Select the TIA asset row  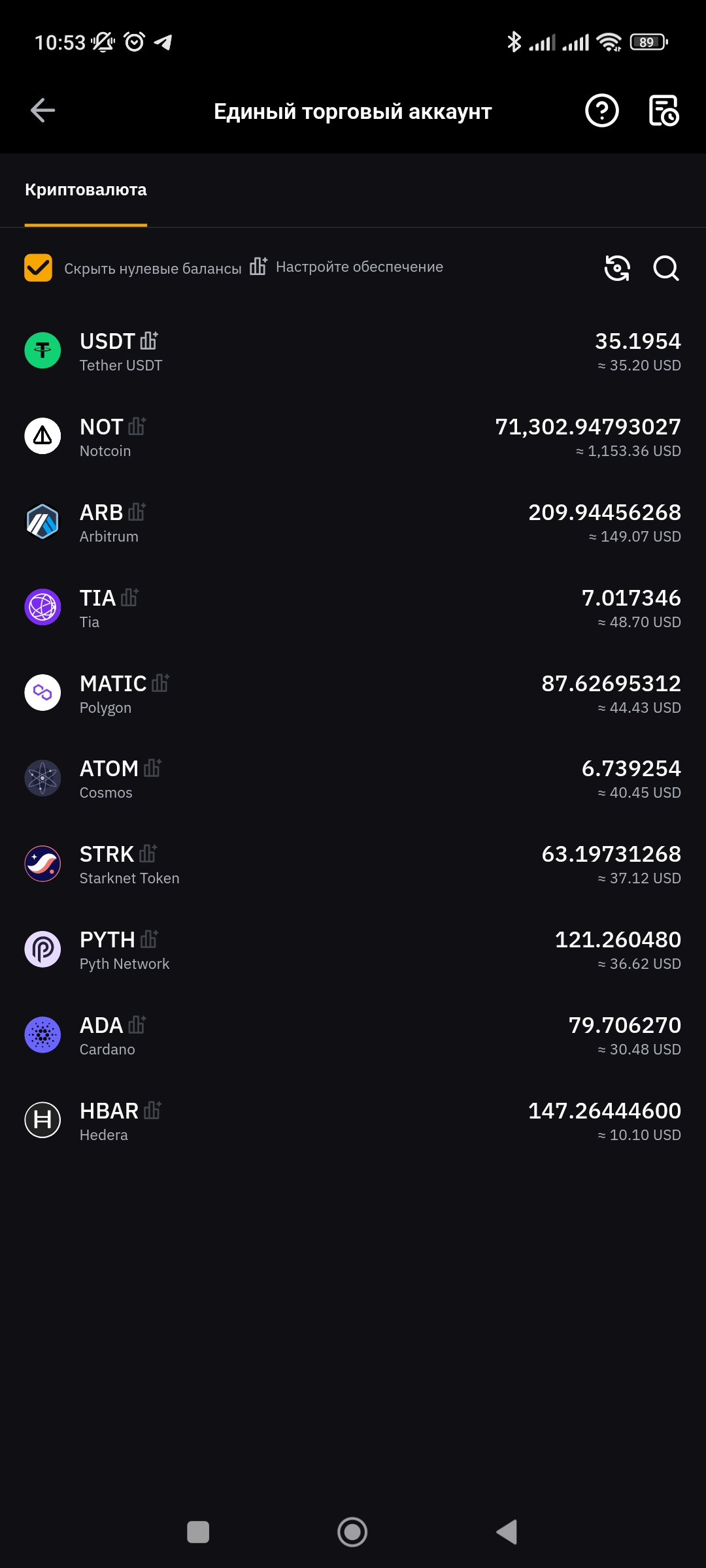(353, 608)
